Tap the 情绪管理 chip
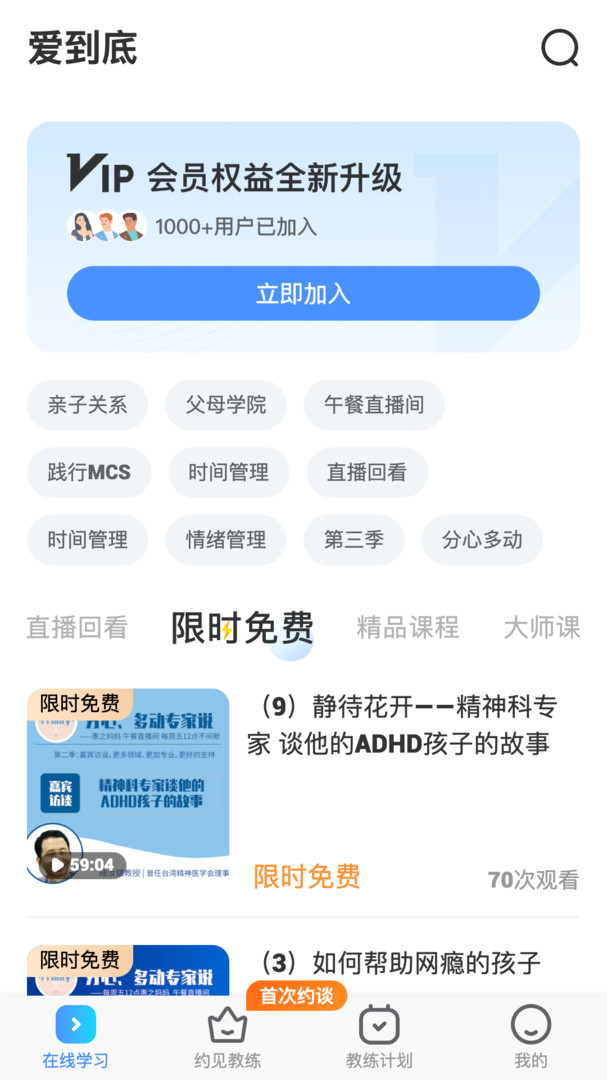Viewport: 607px width, 1080px height. point(226,540)
